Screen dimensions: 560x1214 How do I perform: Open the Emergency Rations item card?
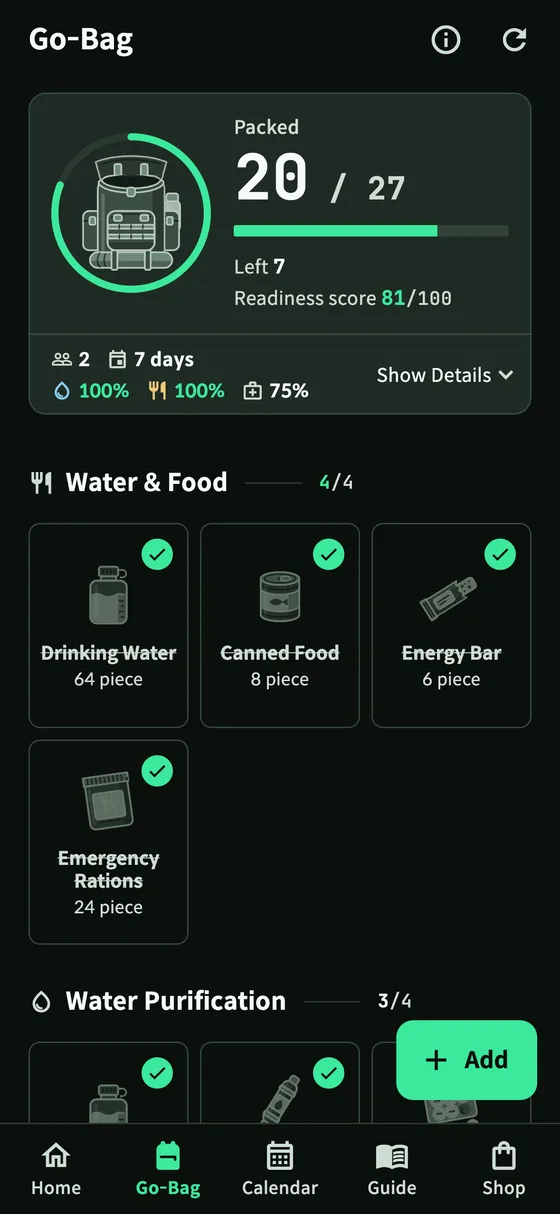(x=108, y=842)
